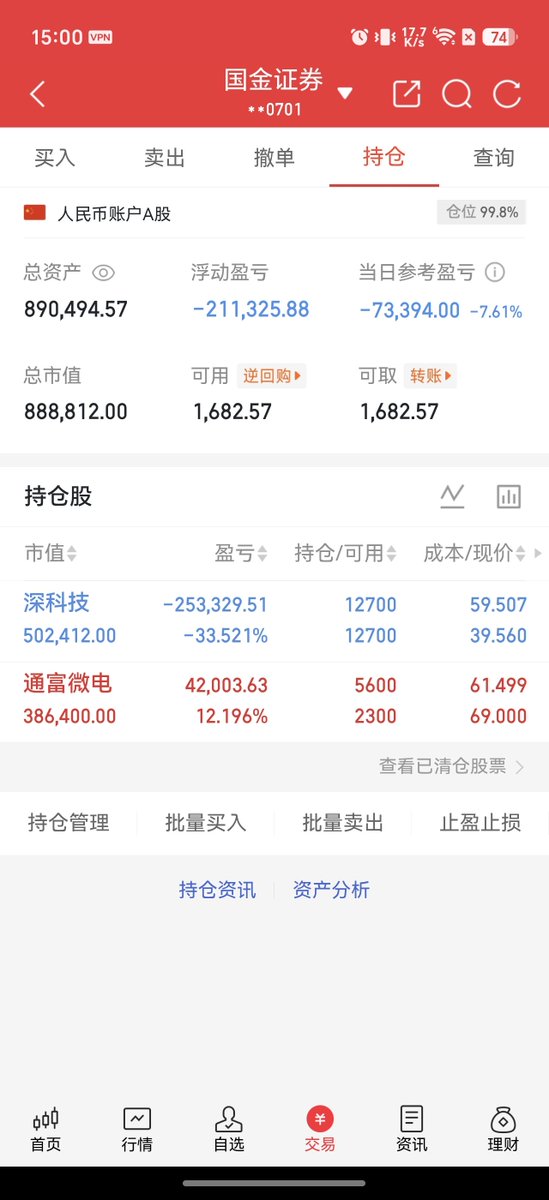Go back with the top-left arrow
This screenshot has width=549, height=1200.
pos(38,94)
